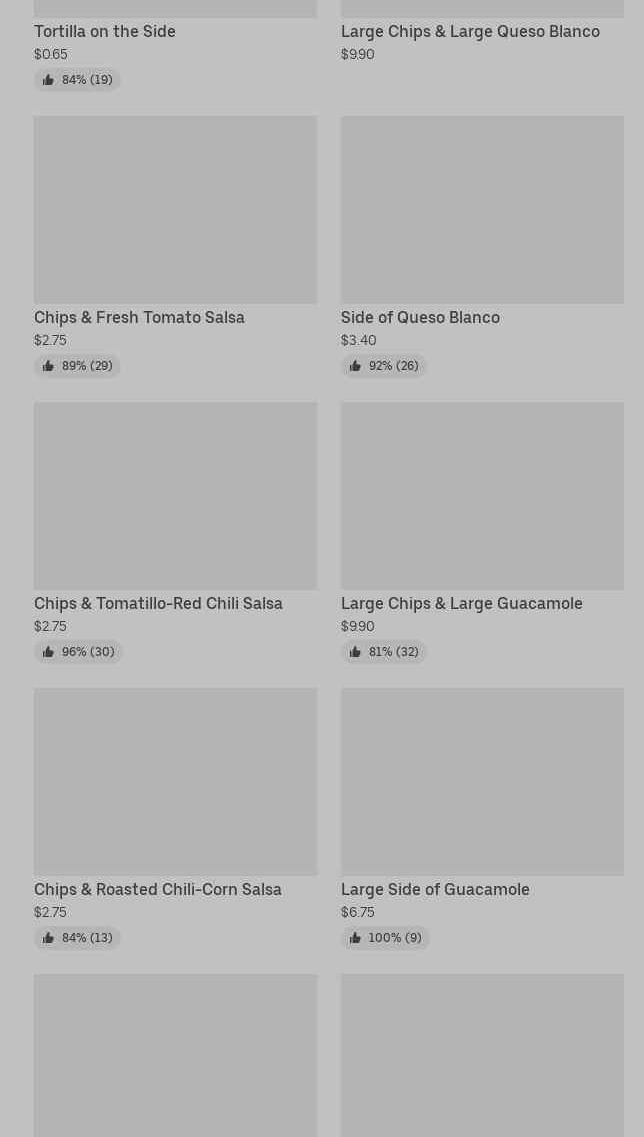Viewport: 644px width, 1137px height.
Task: Open Large Chips & Large Guacamole
Action: (461, 603)
